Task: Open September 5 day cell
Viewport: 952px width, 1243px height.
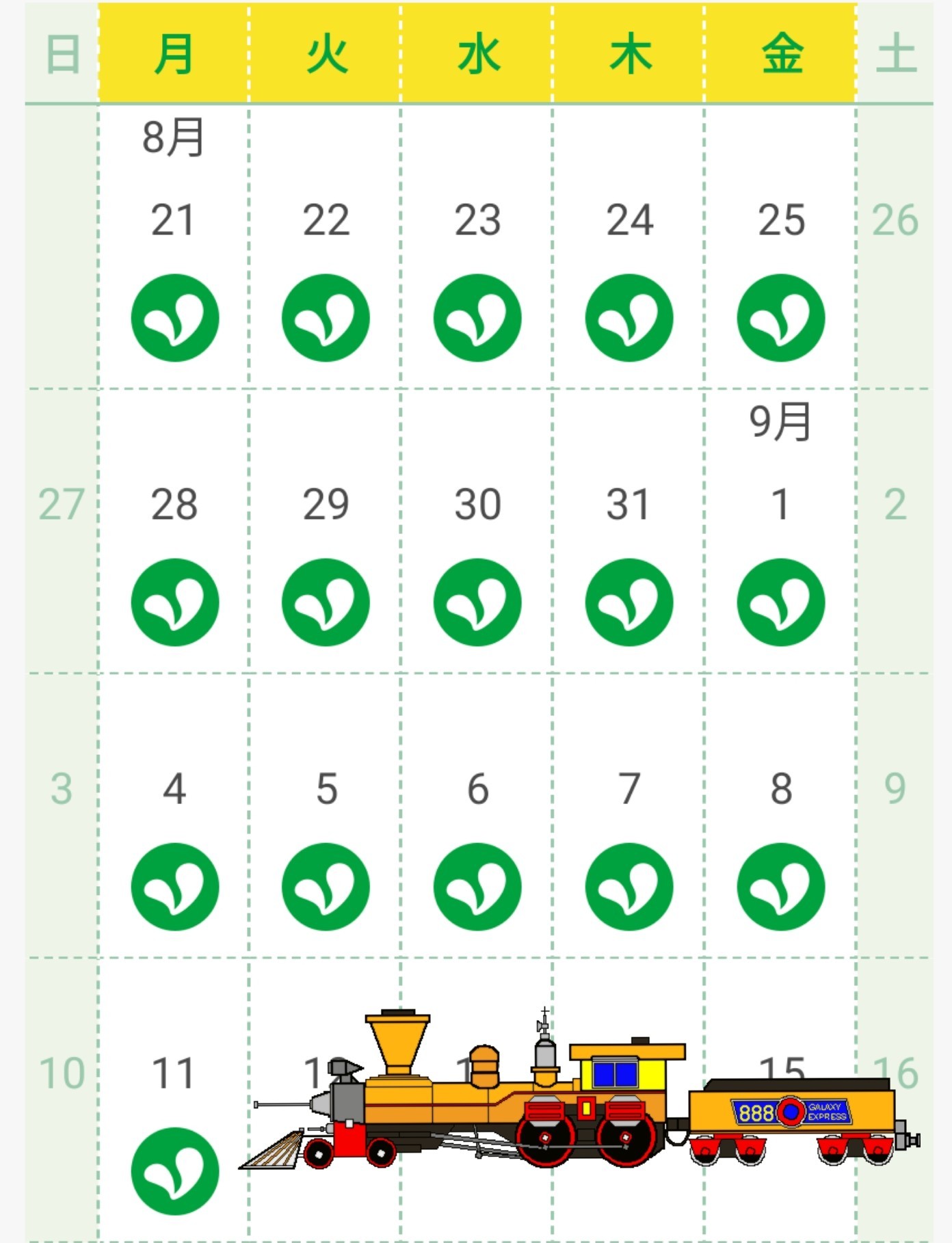Action: pyautogui.click(x=325, y=816)
